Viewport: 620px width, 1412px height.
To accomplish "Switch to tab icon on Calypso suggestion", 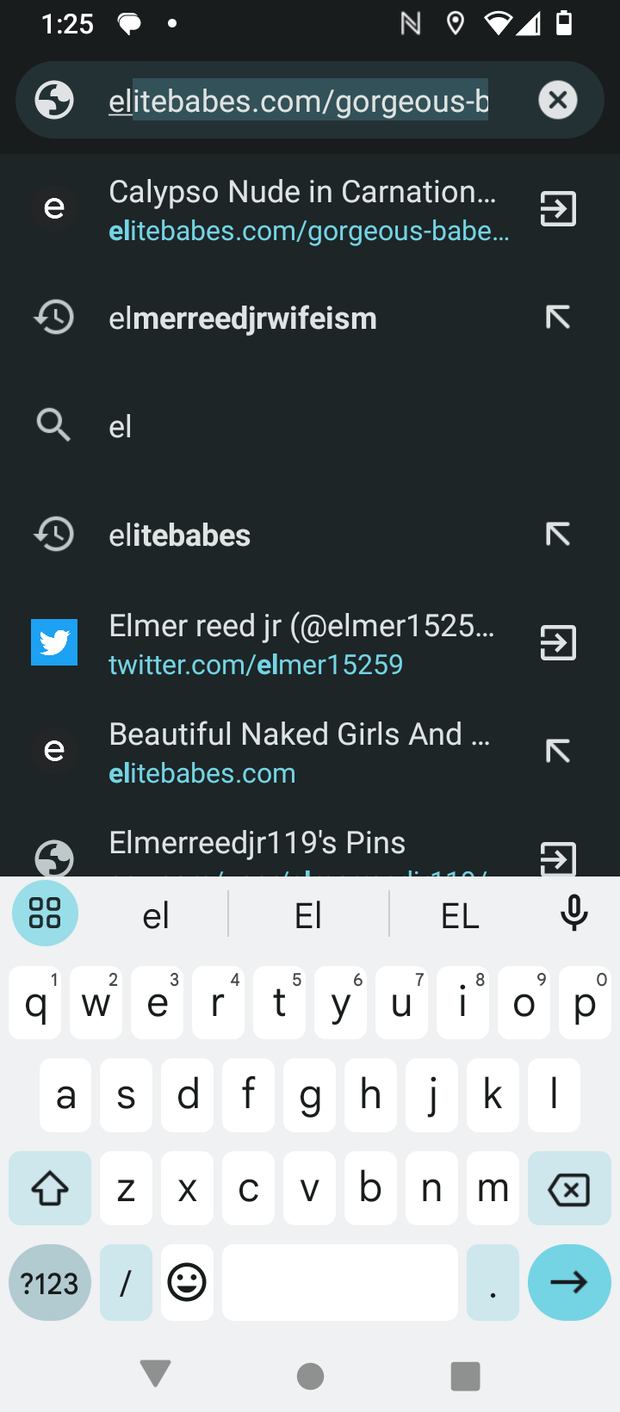I will 558,210.
